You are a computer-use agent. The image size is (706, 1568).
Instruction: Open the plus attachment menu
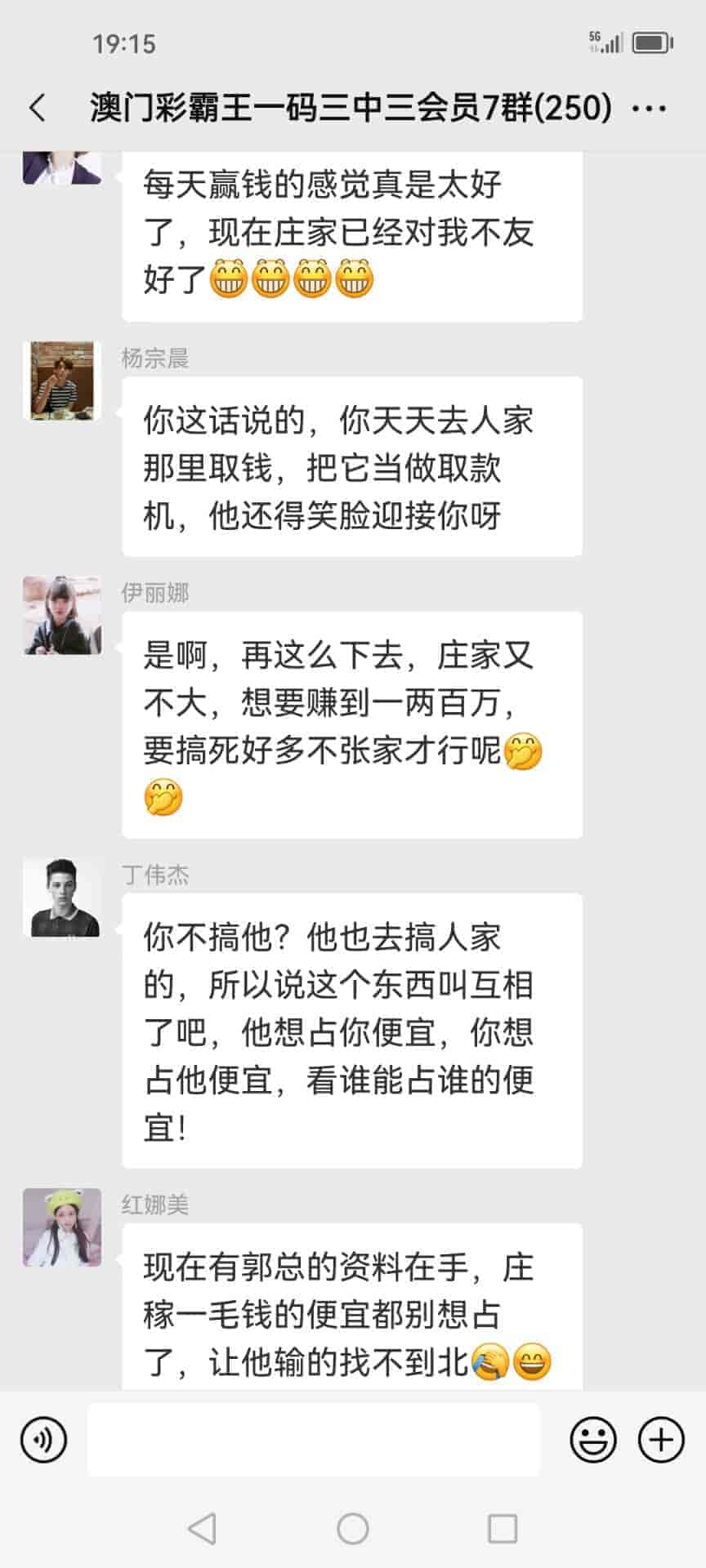point(660,1440)
